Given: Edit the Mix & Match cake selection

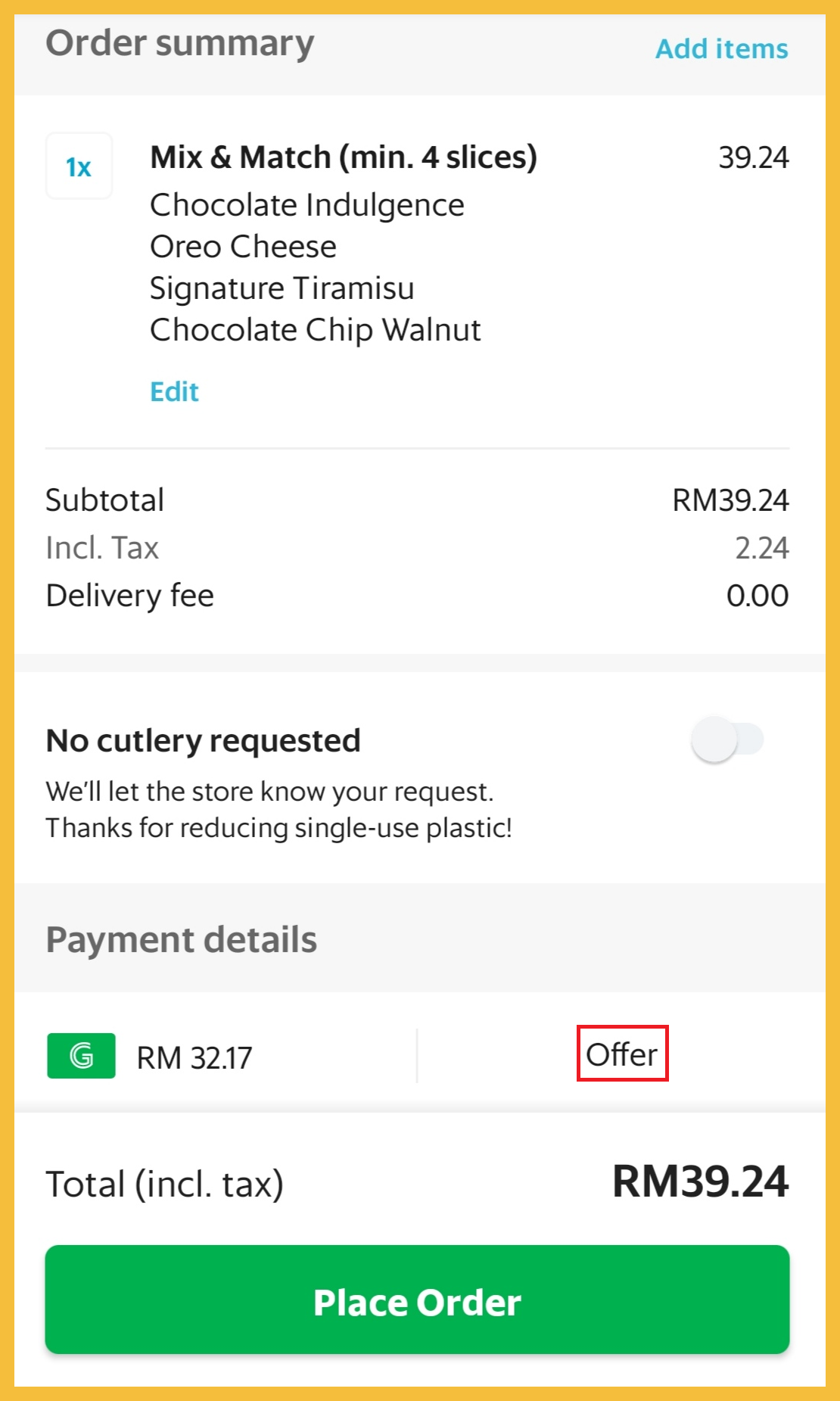Looking at the screenshot, I should tap(174, 391).
